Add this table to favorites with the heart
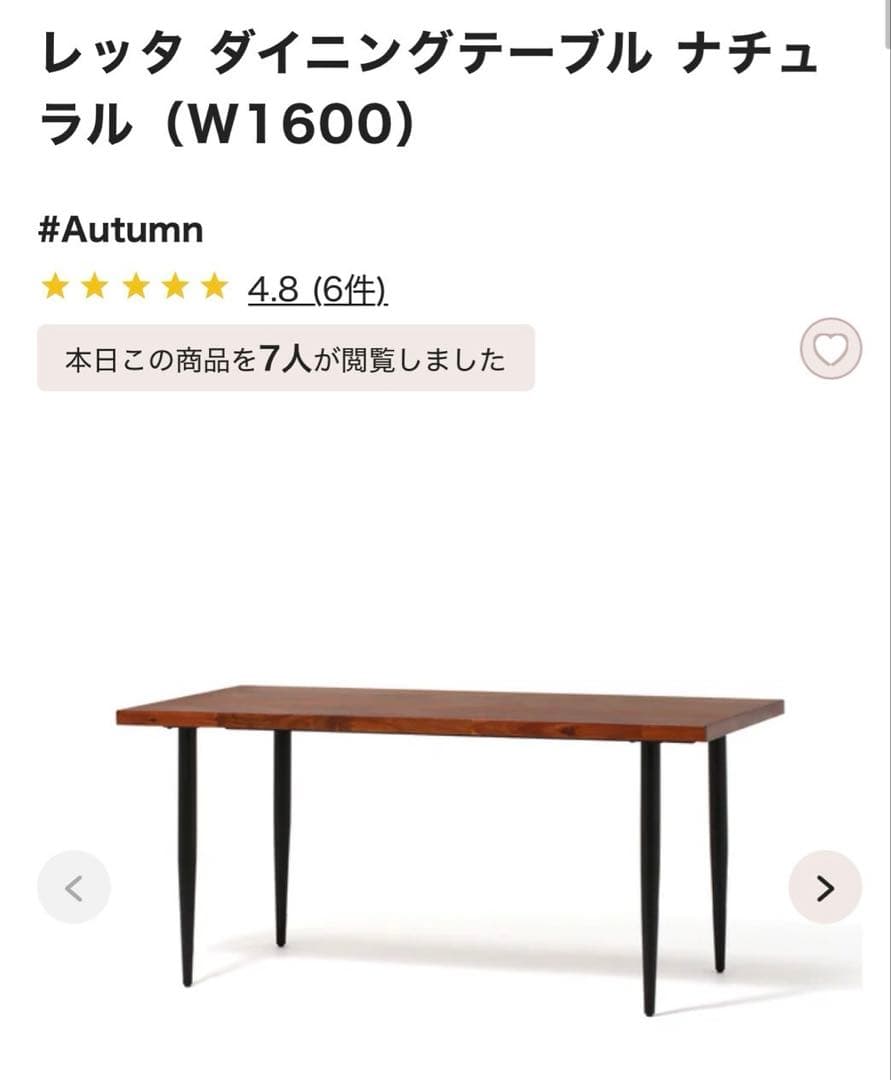This screenshot has width=891, height=1080. pyautogui.click(x=830, y=349)
